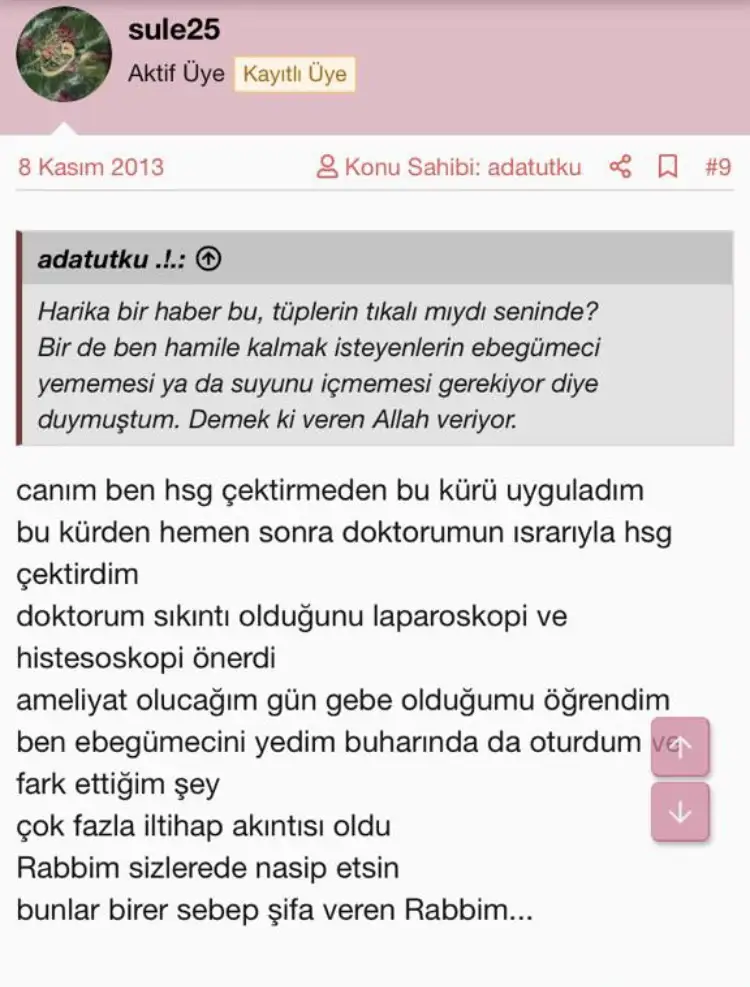The width and height of the screenshot is (750, 987).
Task: Share this post
Action: tap(620, 166)
